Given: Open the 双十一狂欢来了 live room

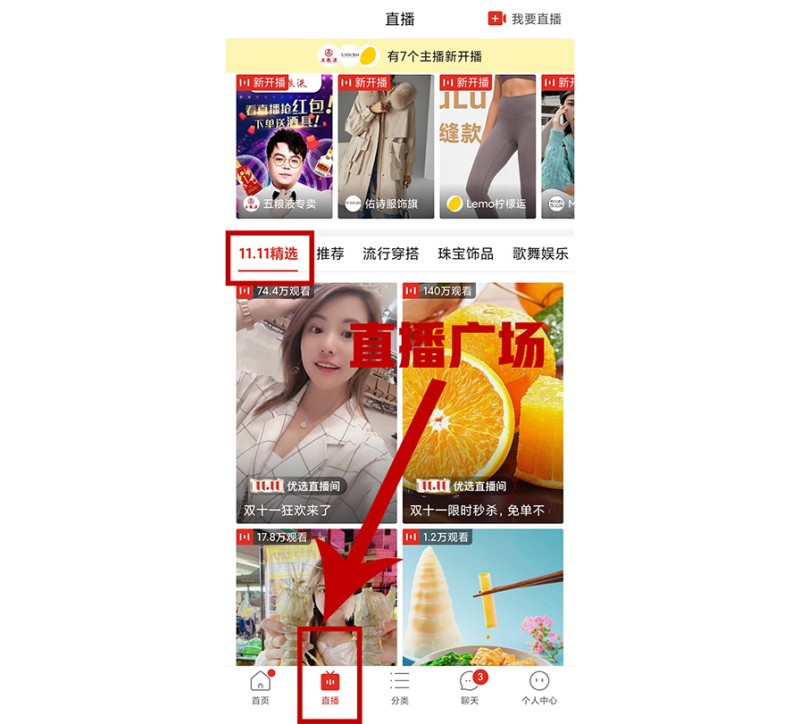Looking at the screenshot, I should click(x=316, y=402).
